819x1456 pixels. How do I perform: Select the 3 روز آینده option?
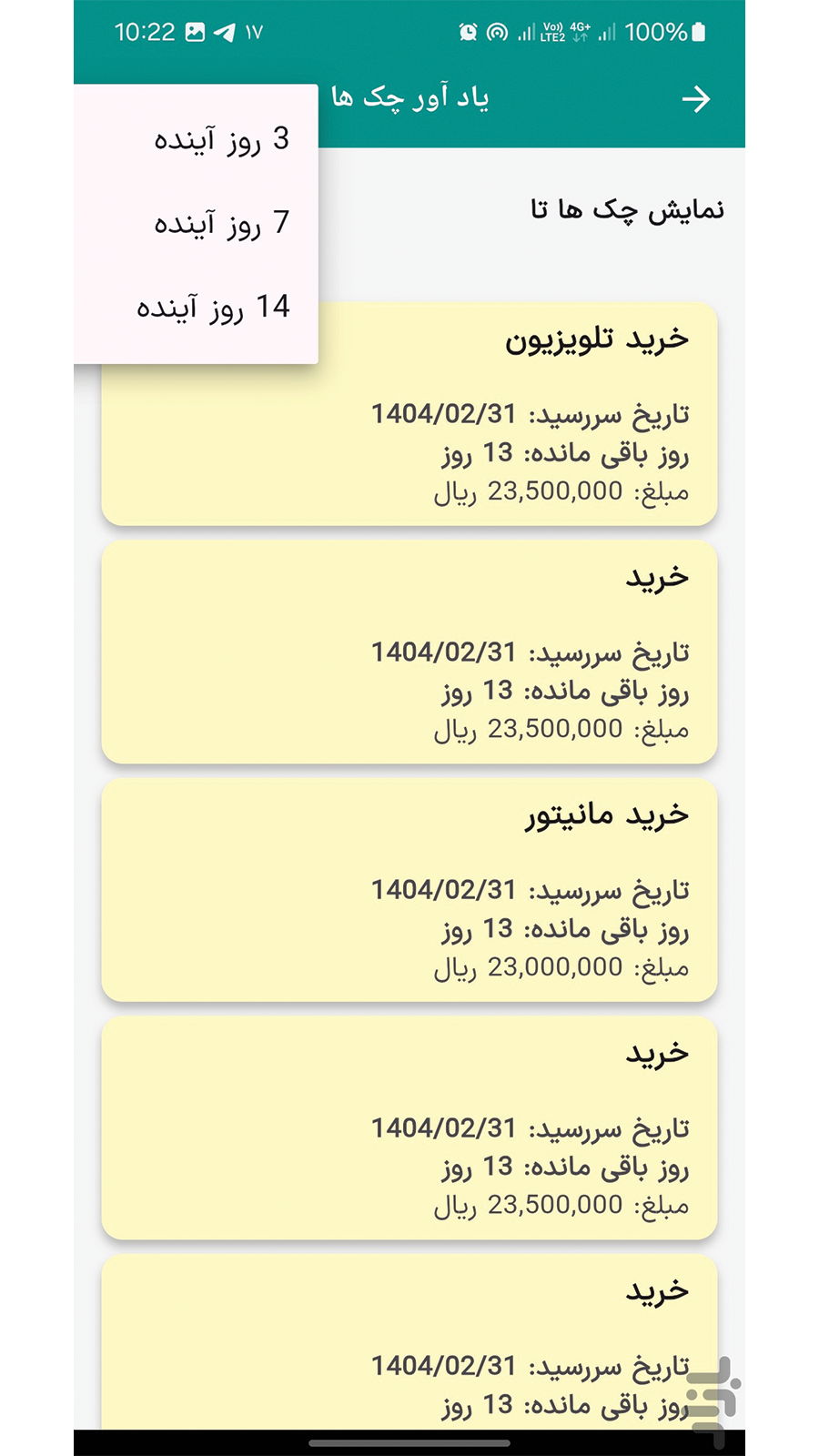tap(221, 139)
